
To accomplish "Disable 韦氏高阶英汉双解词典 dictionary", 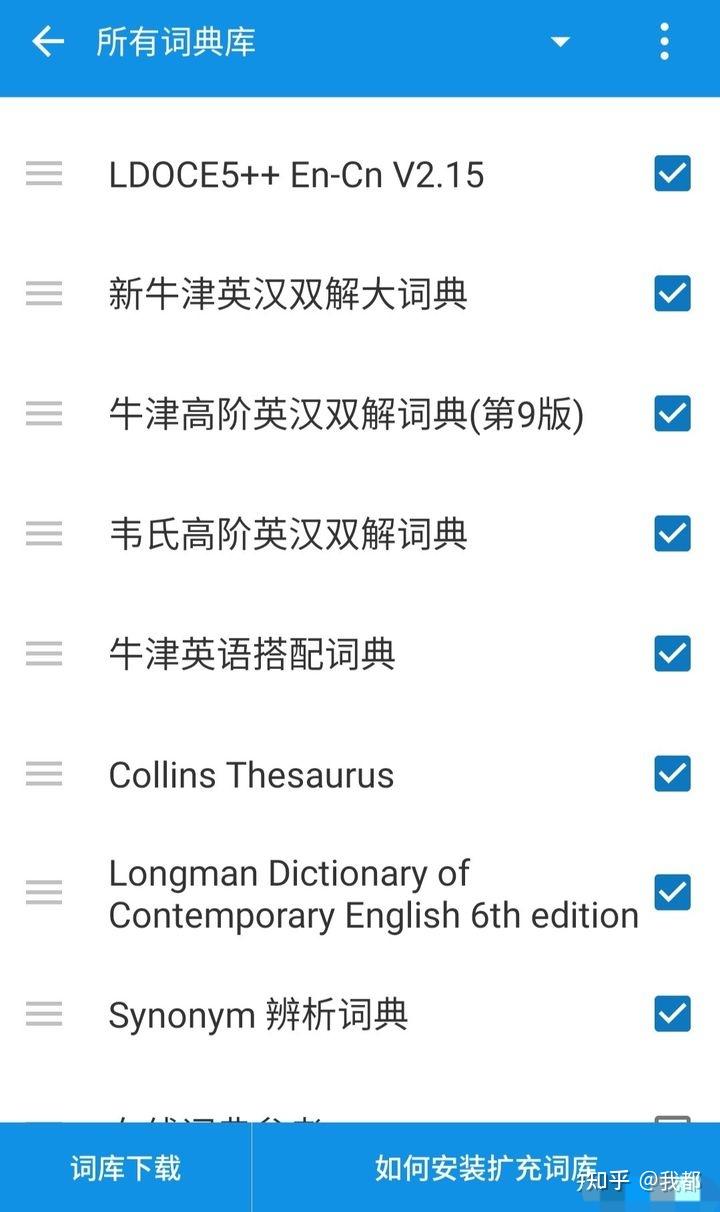I will click(x=672, y=534).
